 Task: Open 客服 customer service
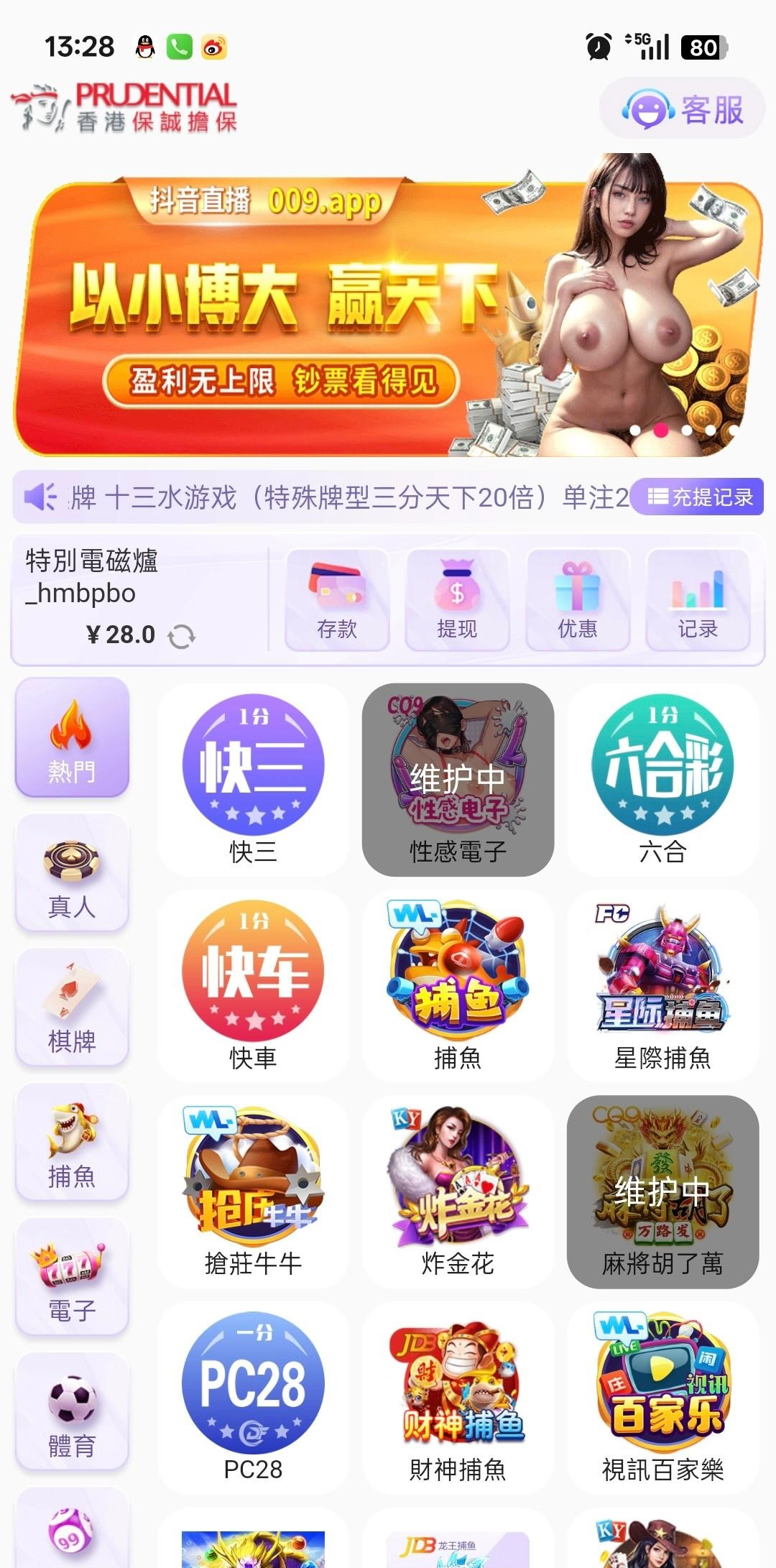(682, 109)
